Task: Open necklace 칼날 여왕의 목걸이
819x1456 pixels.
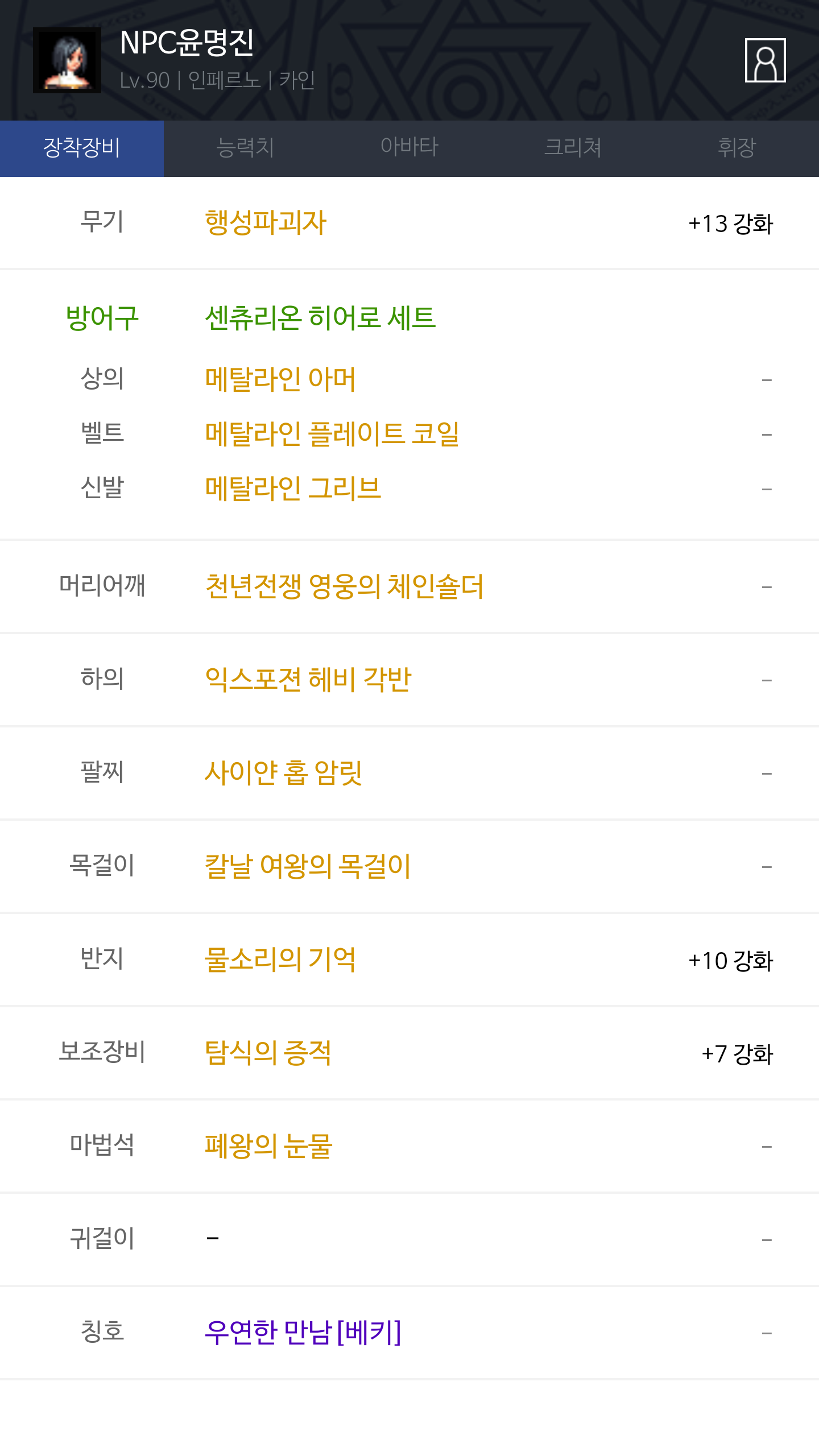Action: click(308, 866)
